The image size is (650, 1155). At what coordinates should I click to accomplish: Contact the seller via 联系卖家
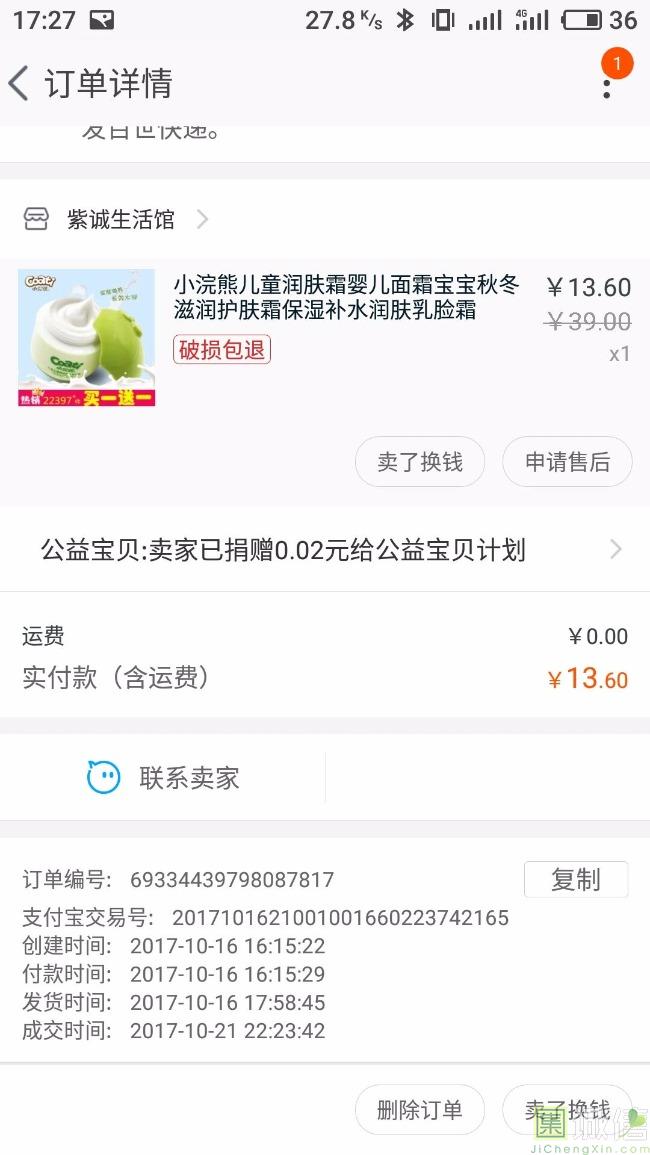click(165, 778)
